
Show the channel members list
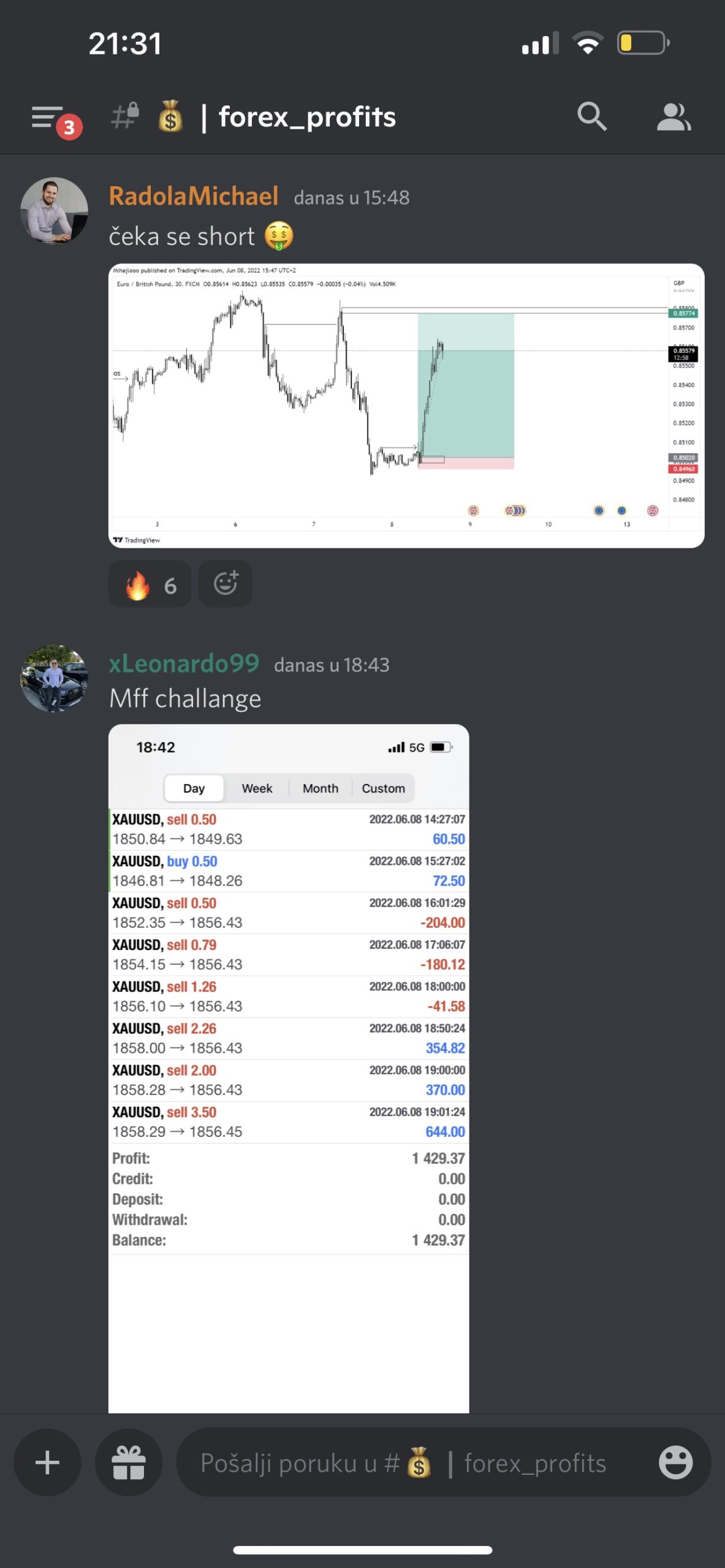pos(673,116)
